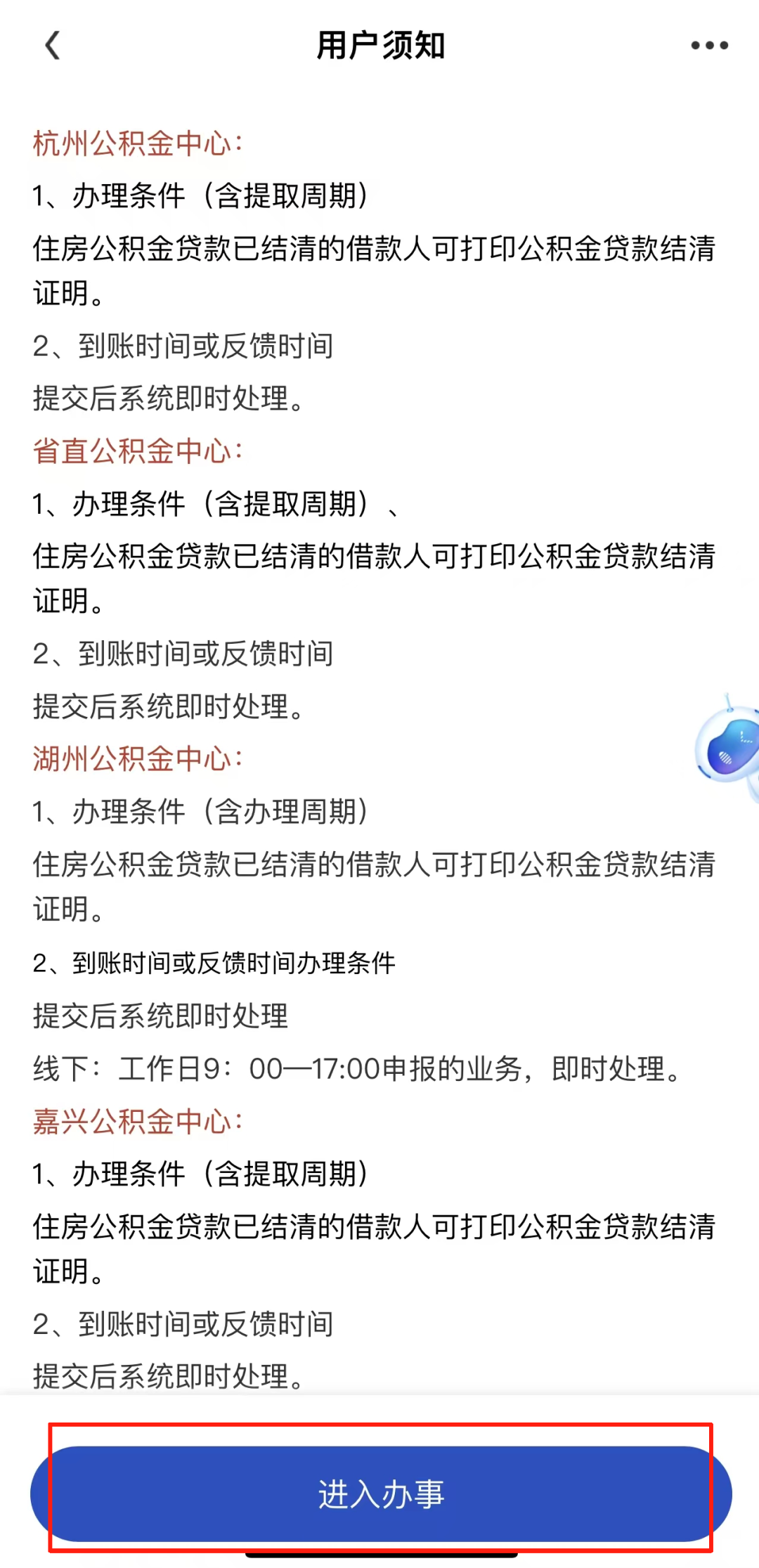
Task: Open the three-dot more options menu
Action: [x=709, y=46]
